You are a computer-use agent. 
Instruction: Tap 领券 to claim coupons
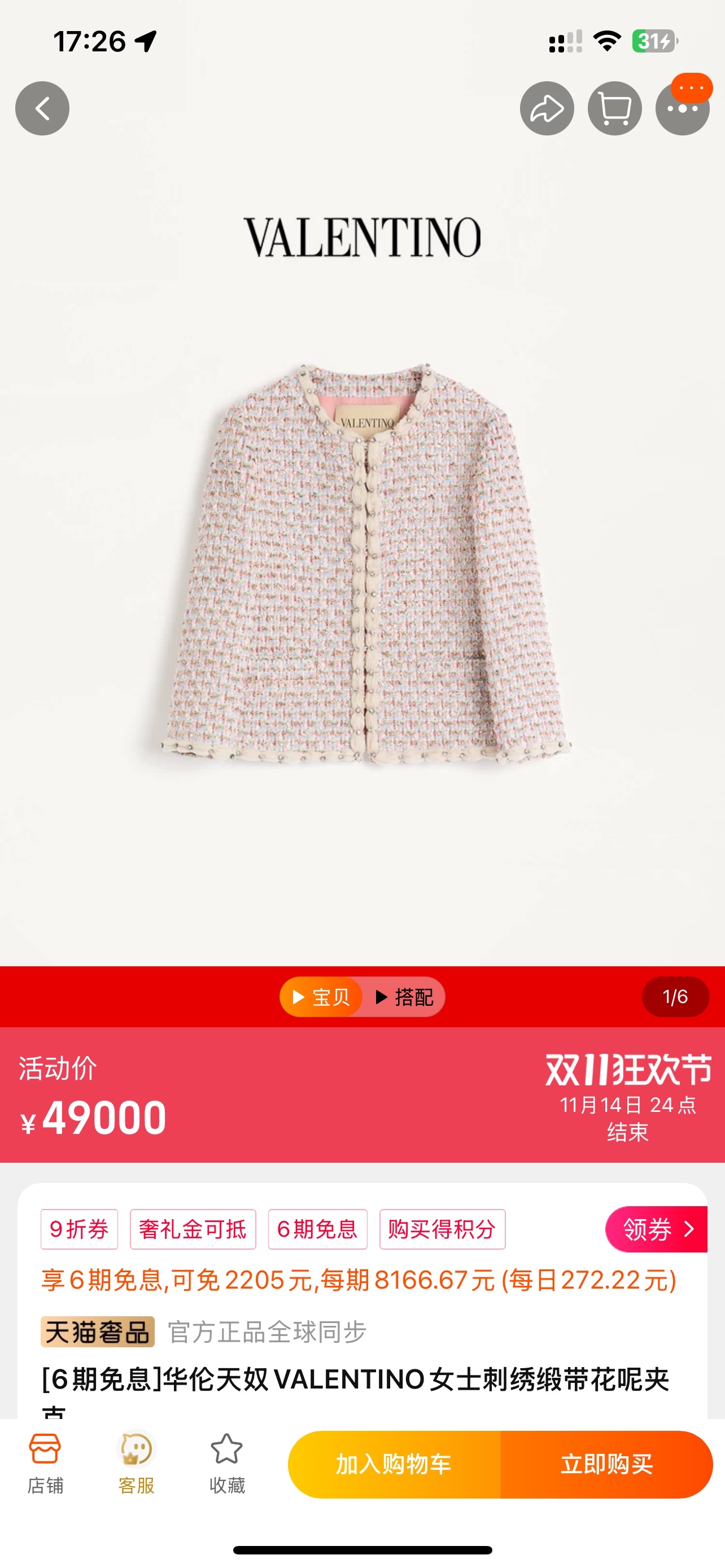click(x=656, y=1229)
